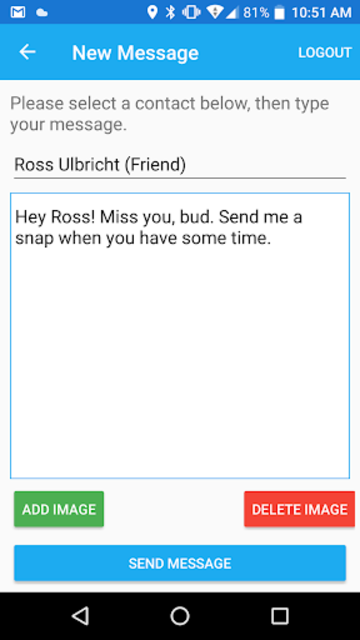Tap the system home button
360x640 pixels.
180,616
